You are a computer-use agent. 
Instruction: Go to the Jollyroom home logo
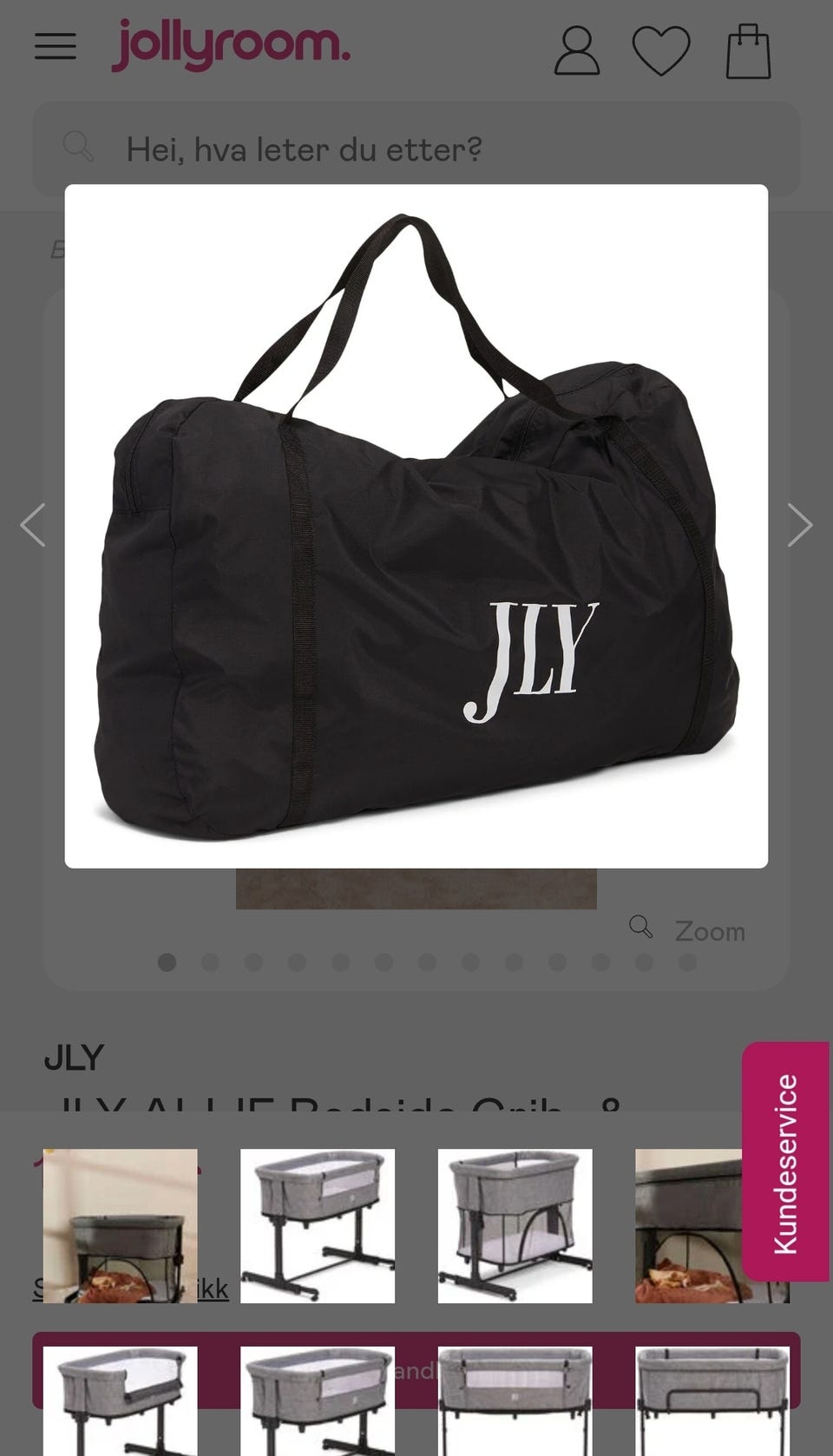point(231,44)
